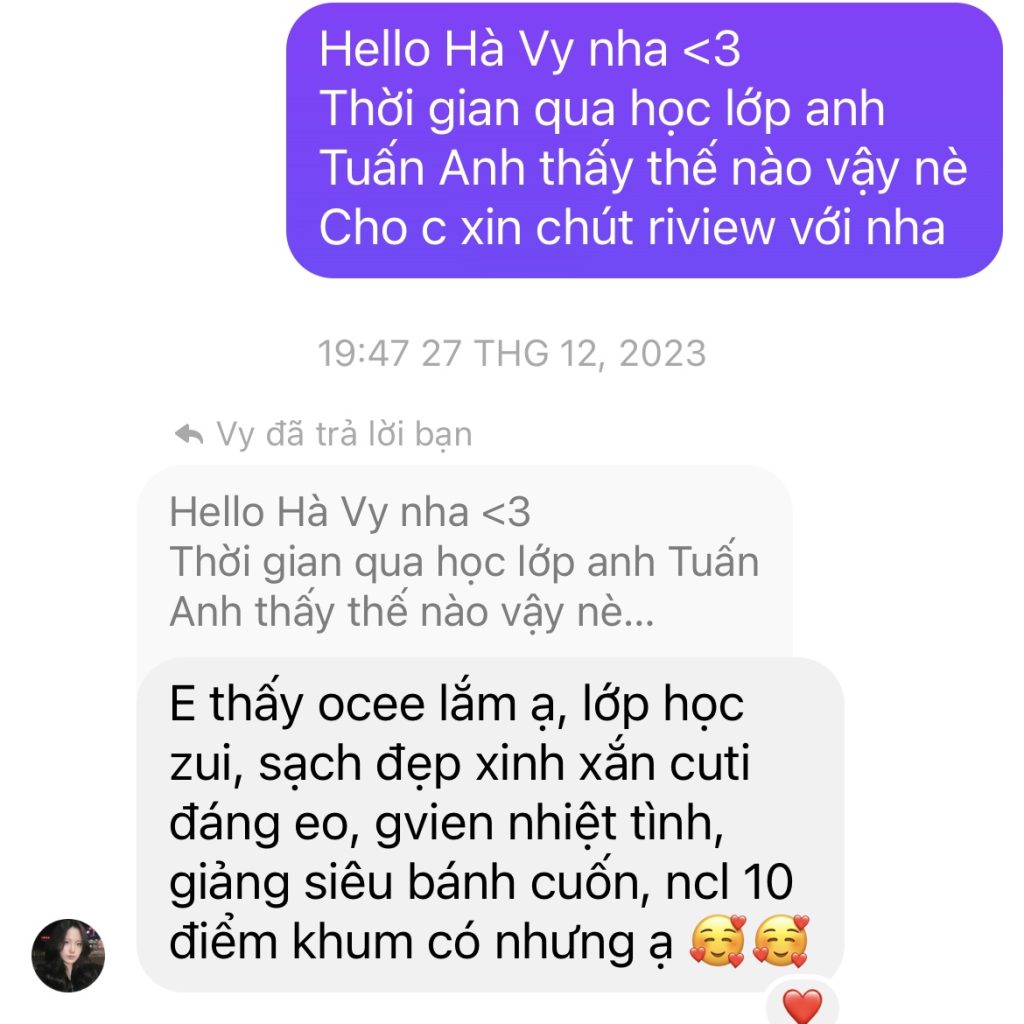Image resolution: width=1024 pixels, height=1024 pixels.
Task: Open Vy's profile picture avatar
Action: (x=68, y=954)
